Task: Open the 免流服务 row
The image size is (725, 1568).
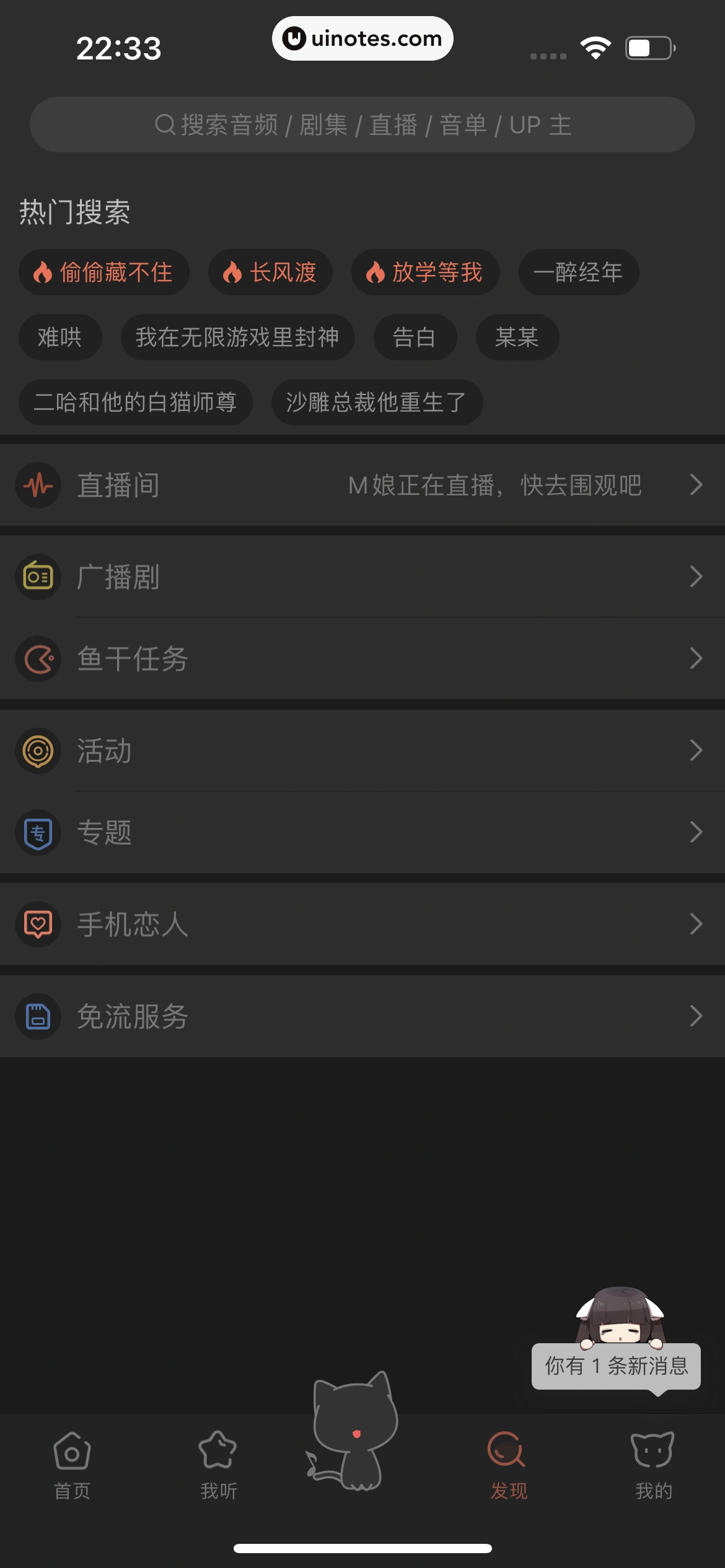Action: (362, 1016)
